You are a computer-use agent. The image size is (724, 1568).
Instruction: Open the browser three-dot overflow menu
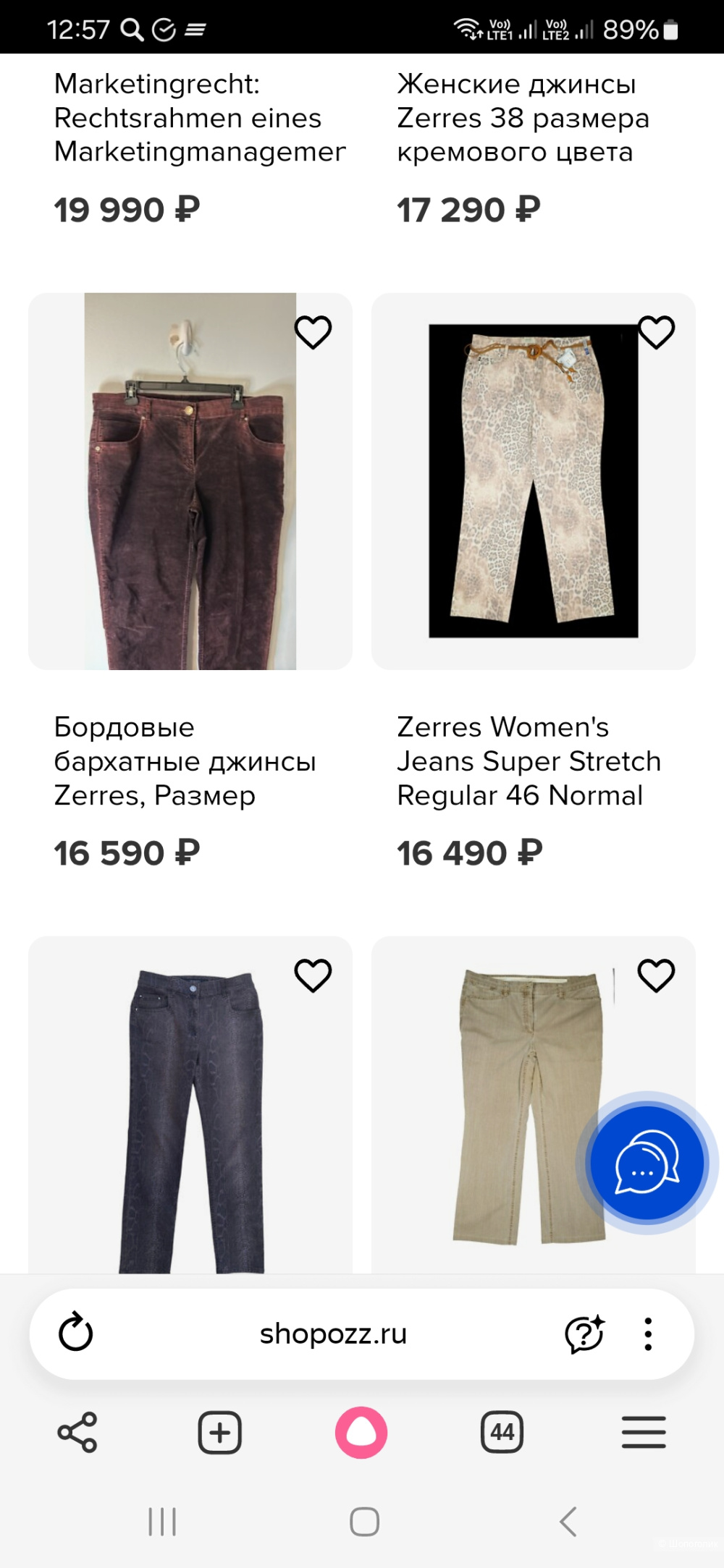click(x=648, y=1334)
